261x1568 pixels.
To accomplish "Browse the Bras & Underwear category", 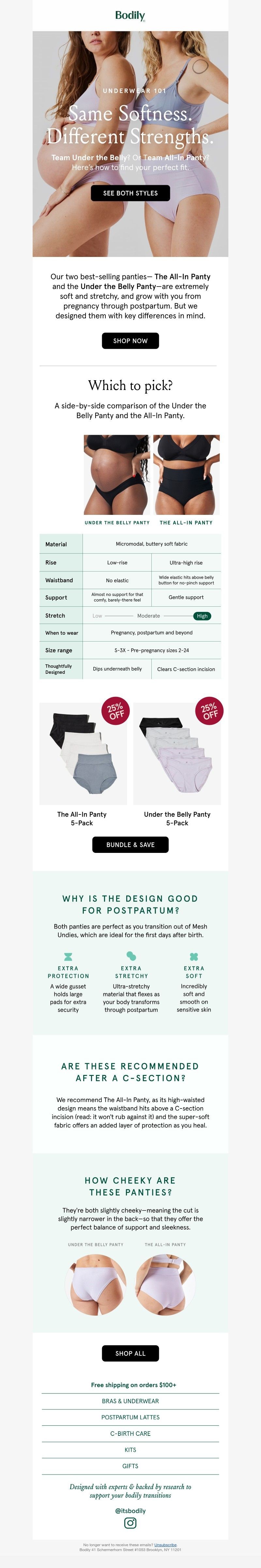I will click(130, 1401).
